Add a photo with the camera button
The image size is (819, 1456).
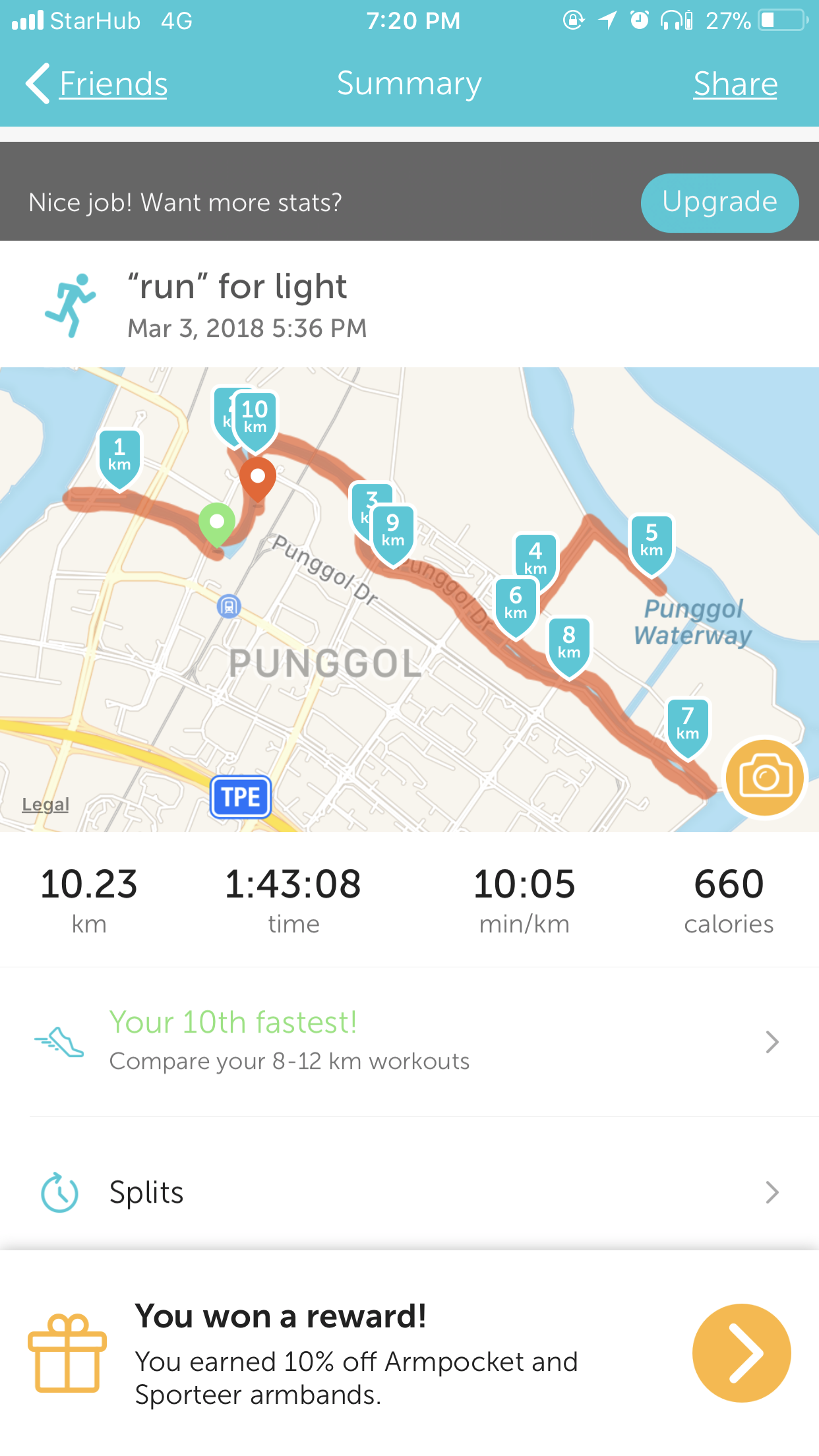click(764, 777)
